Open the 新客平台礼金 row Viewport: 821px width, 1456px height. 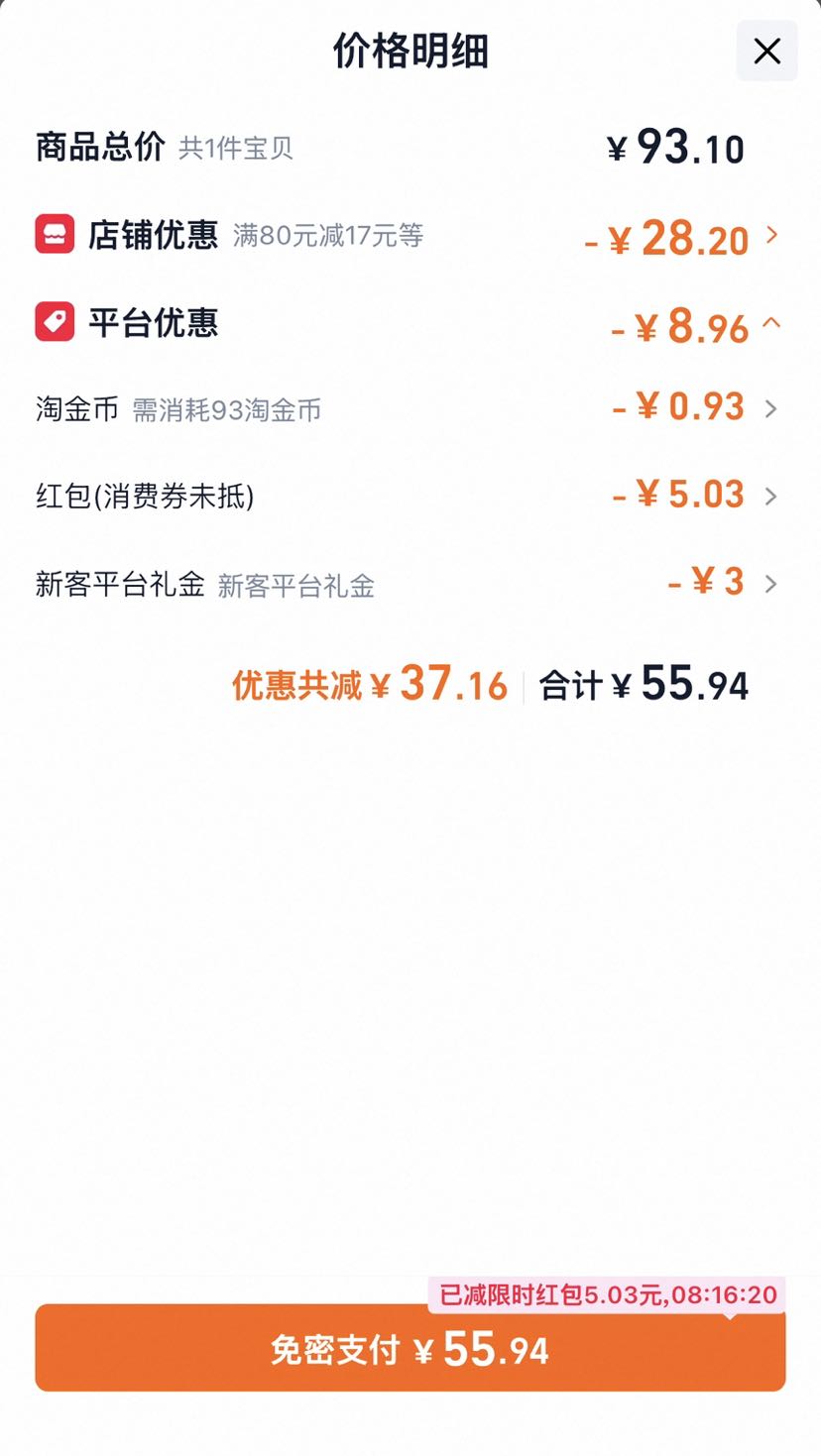click(409, 583)
